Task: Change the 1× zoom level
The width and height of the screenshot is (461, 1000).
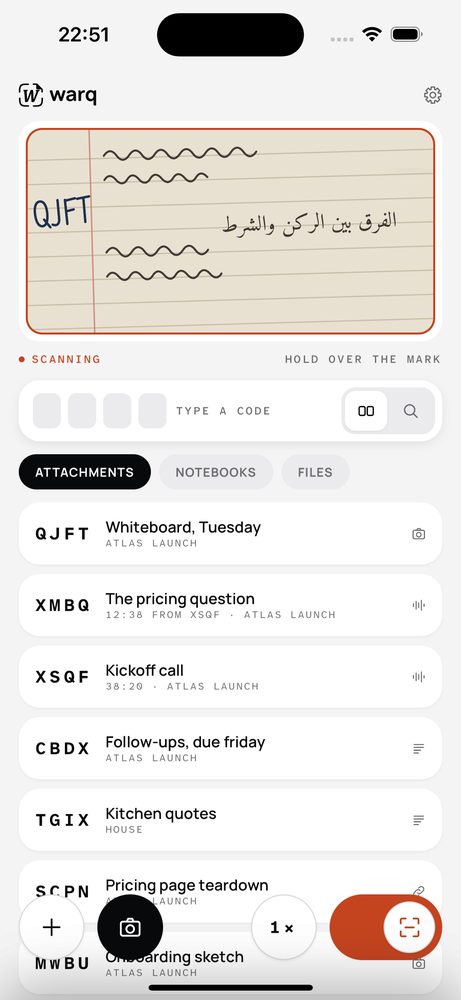Action: [x=283, y=927]
